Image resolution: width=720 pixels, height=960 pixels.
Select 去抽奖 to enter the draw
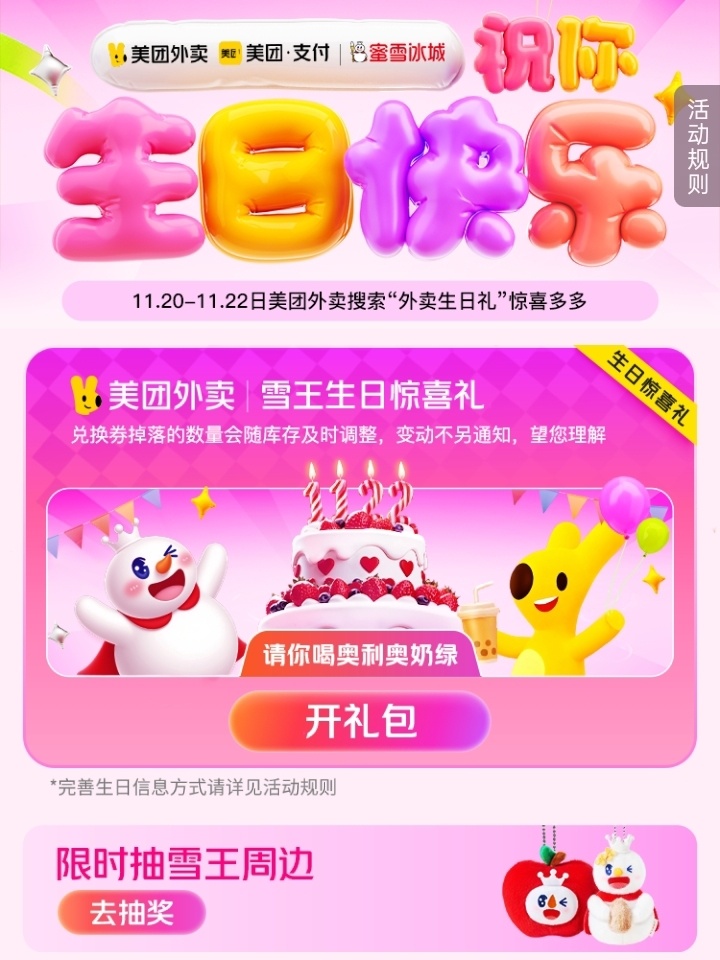(131, 912)
